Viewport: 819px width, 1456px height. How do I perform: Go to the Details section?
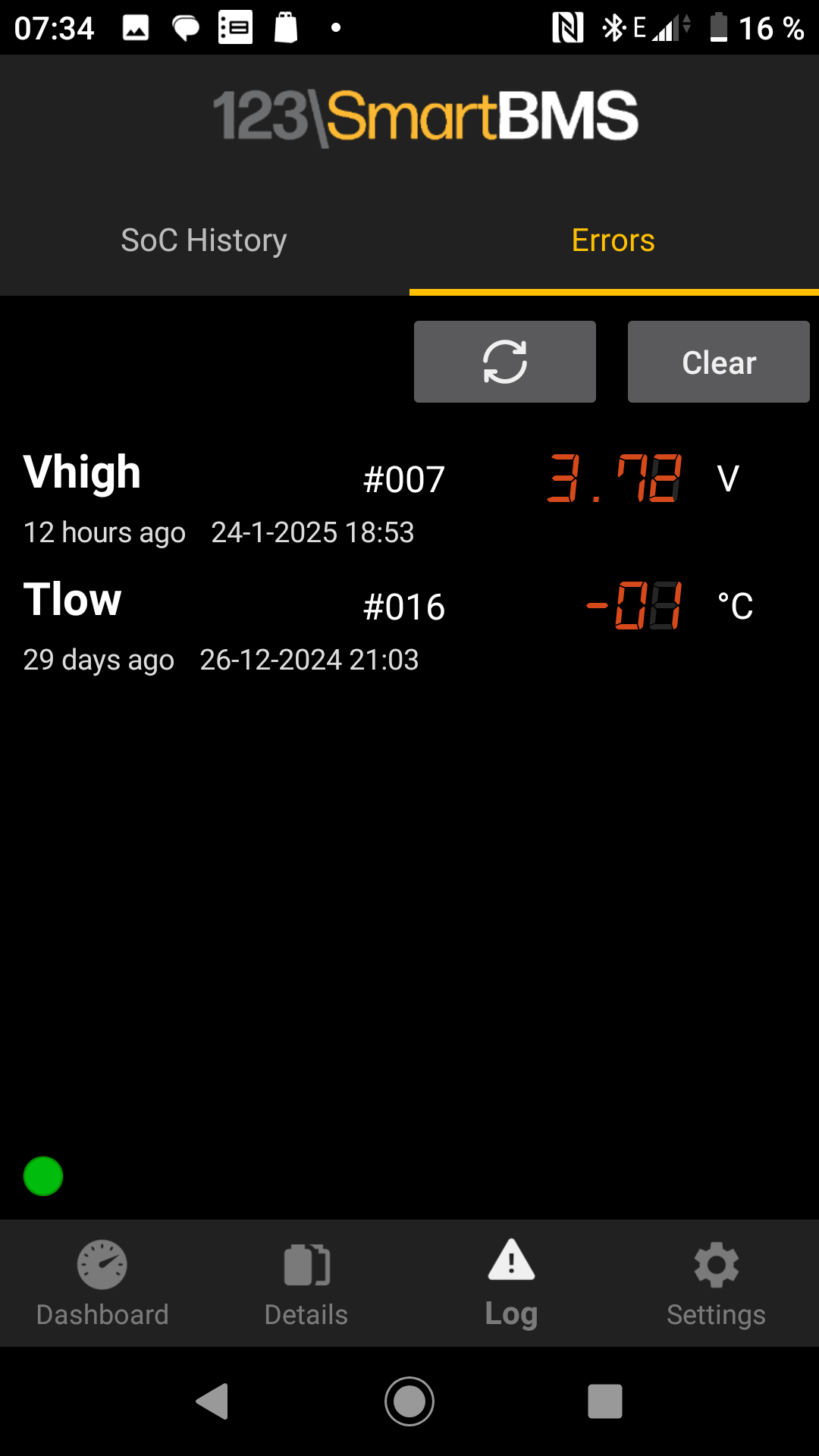(306, 1282)
